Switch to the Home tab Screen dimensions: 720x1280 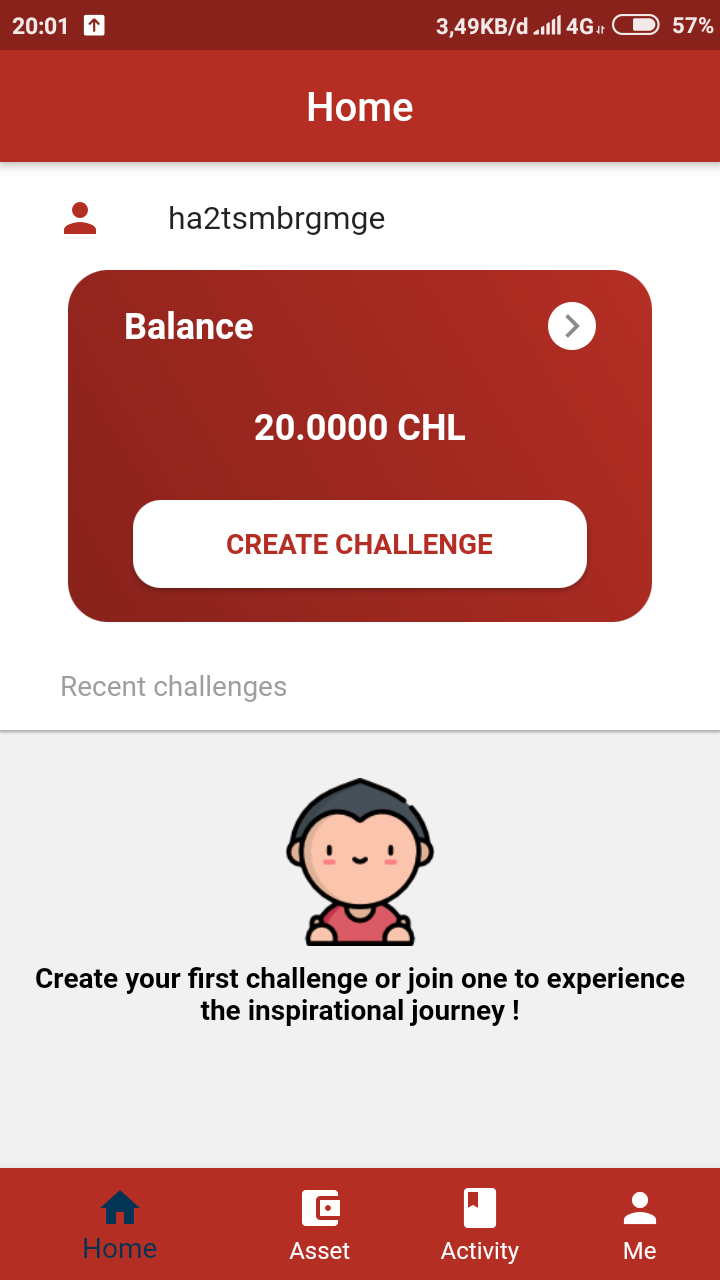coord(120,1225)
